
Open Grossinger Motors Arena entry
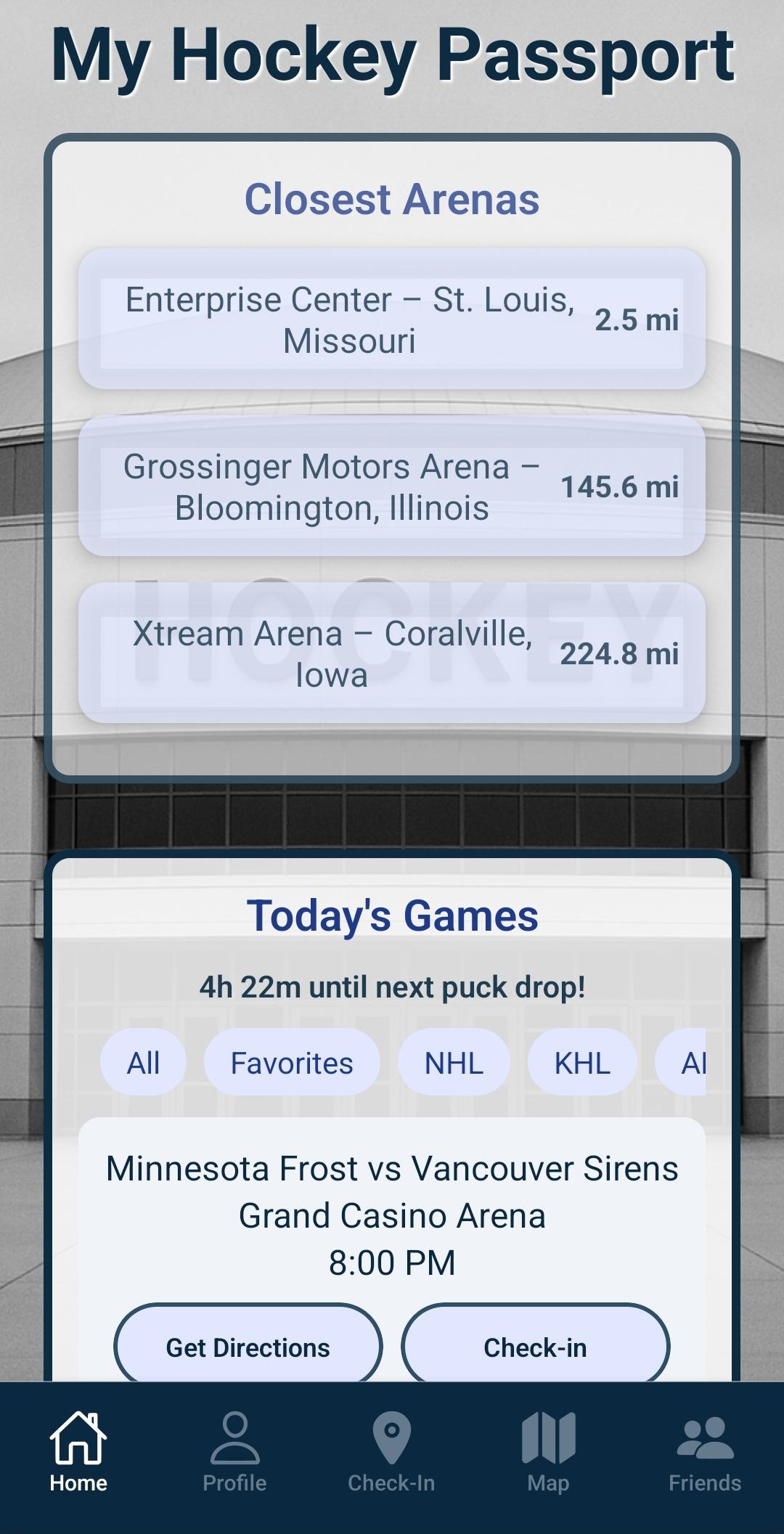click(392, 486)
